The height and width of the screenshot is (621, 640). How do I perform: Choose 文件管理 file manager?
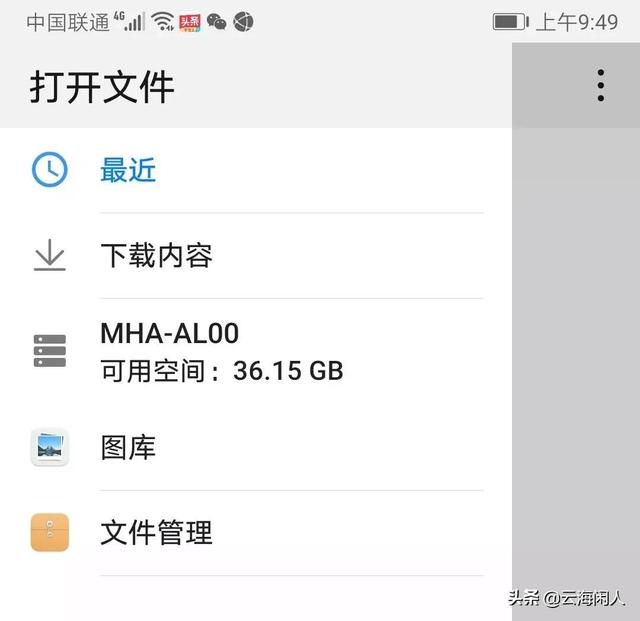coord(156,532)
